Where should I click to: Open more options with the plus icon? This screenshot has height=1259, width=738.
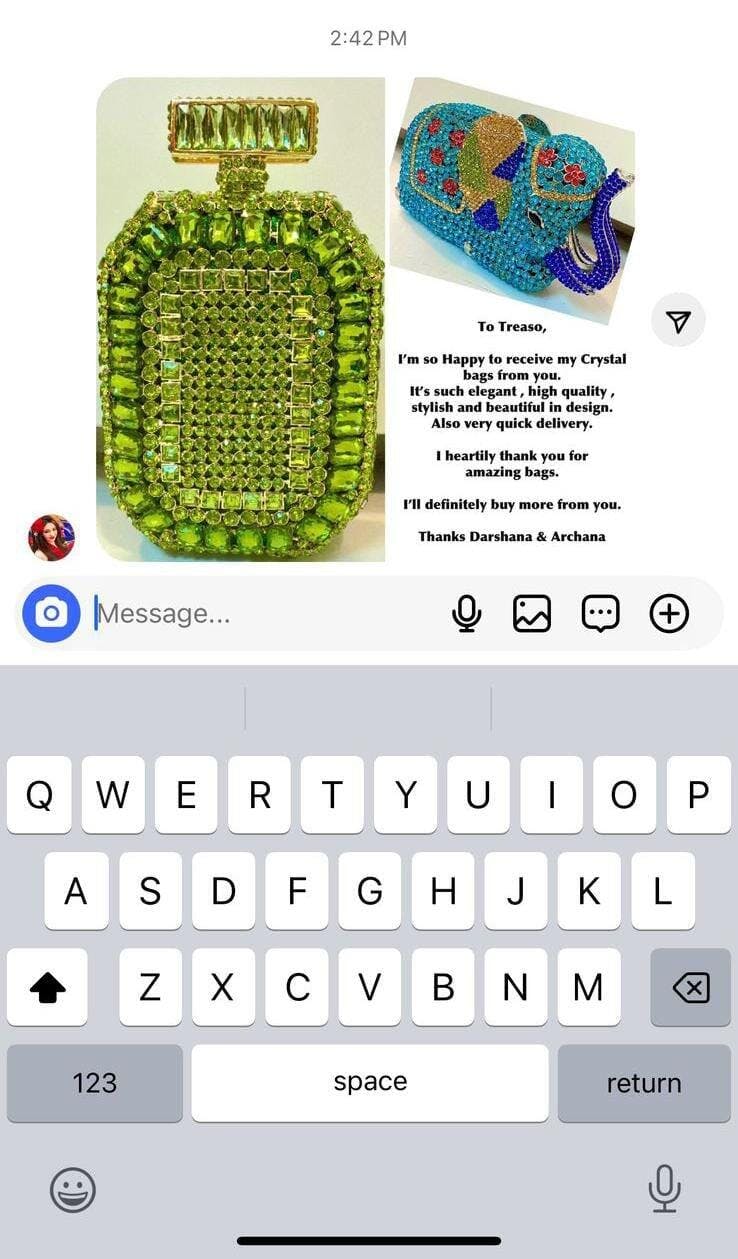click(x=669, y=613)
